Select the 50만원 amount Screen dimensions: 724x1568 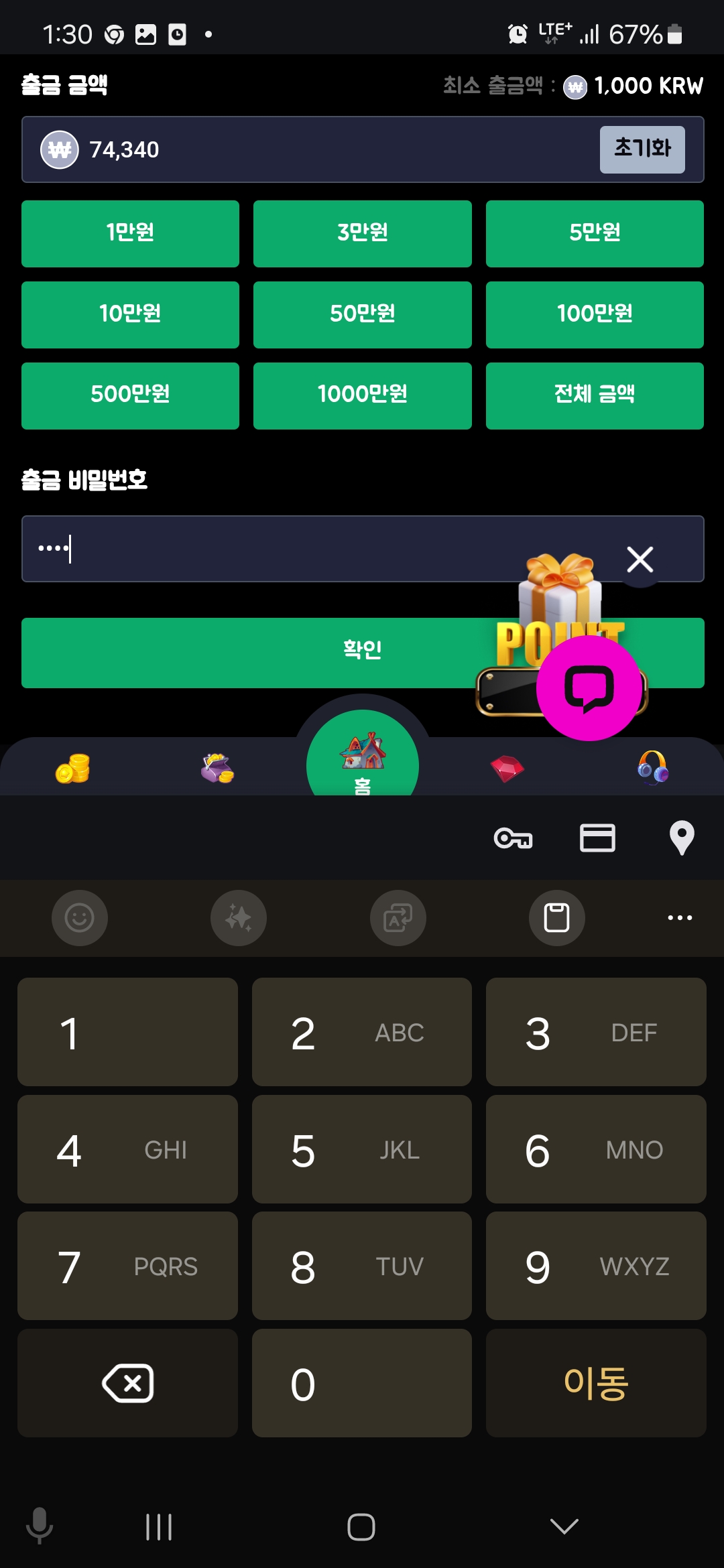362,314
